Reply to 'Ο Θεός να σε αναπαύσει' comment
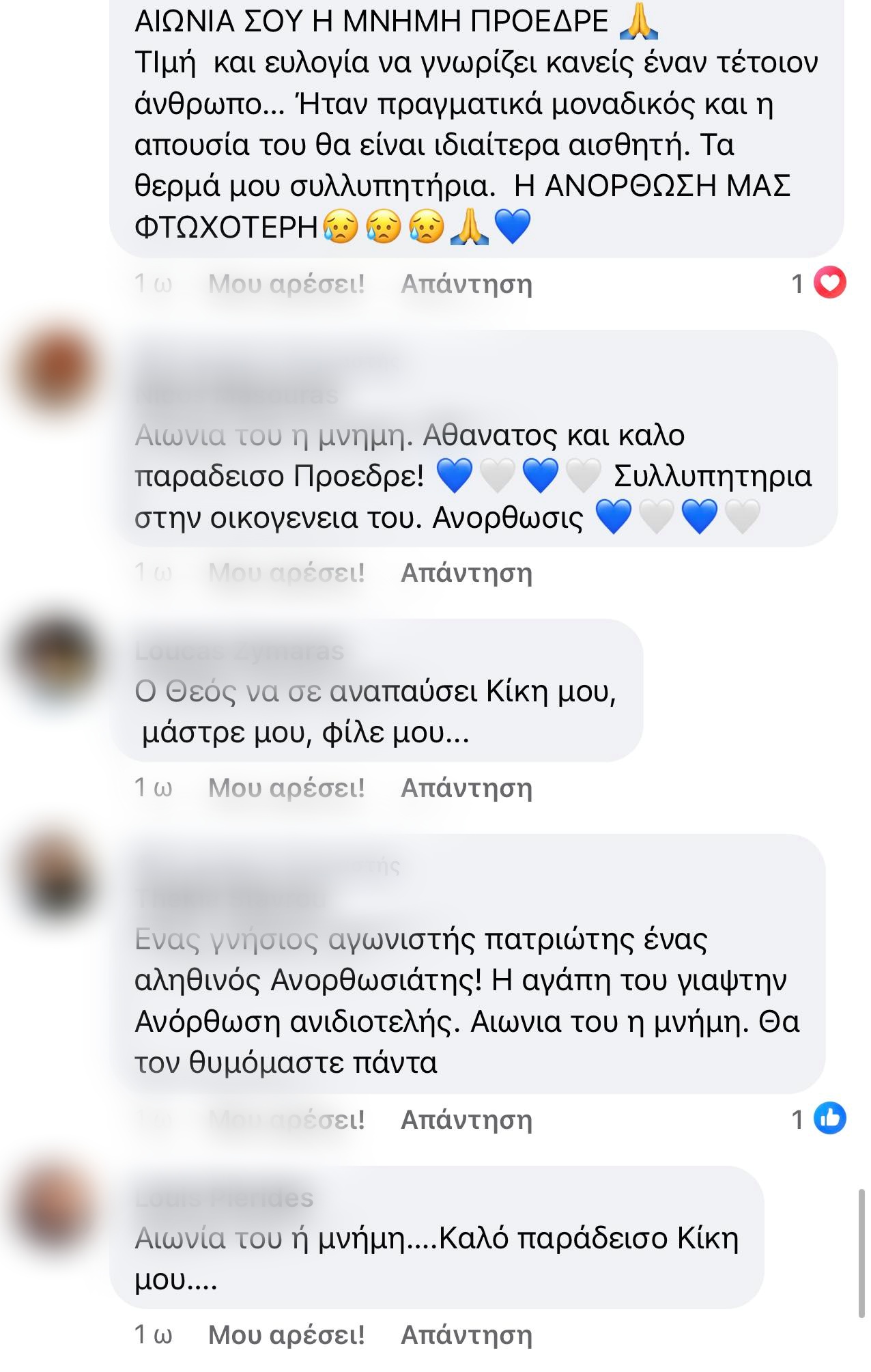This screenshot has height=1372, width=871. 466,788
